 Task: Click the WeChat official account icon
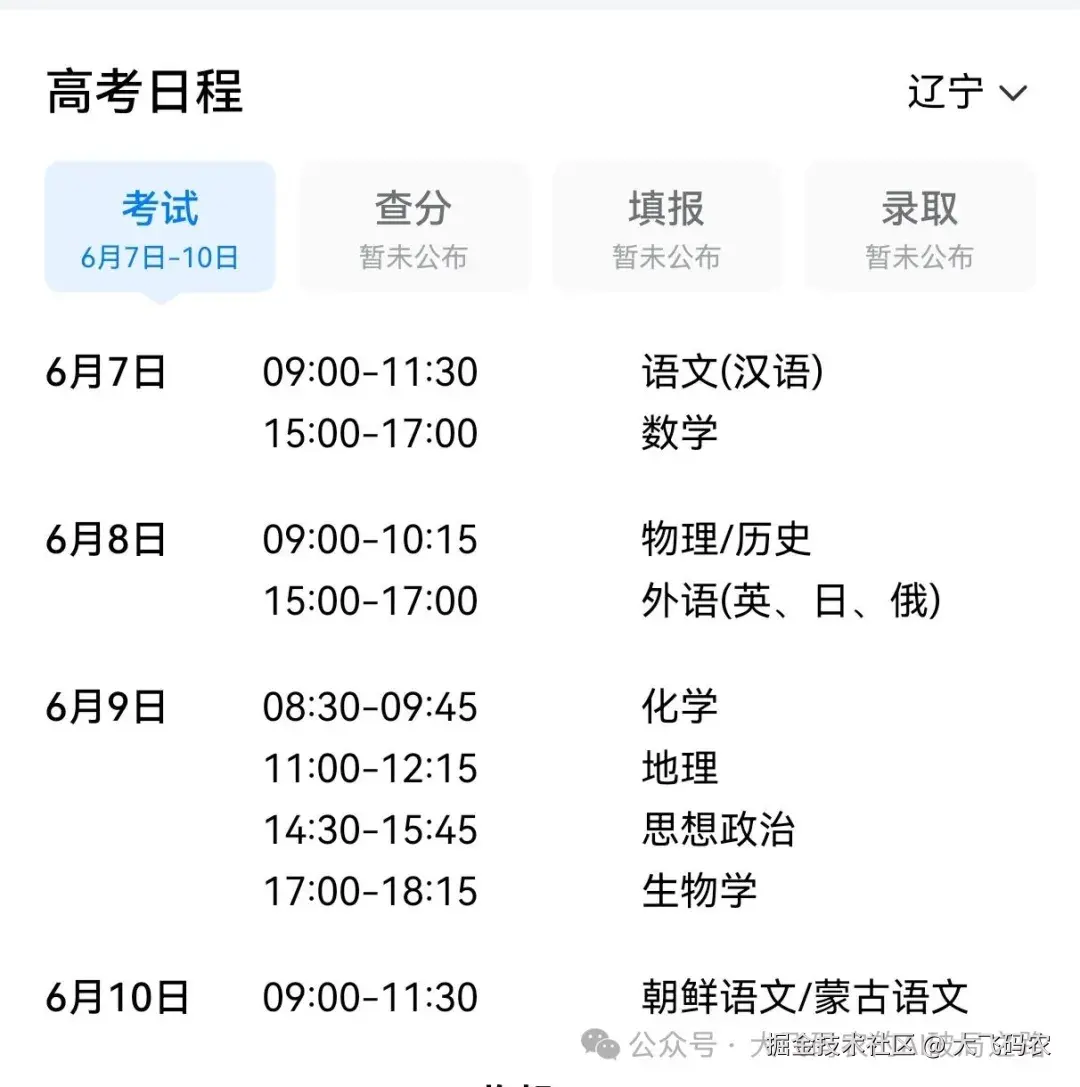[598, 1044]
